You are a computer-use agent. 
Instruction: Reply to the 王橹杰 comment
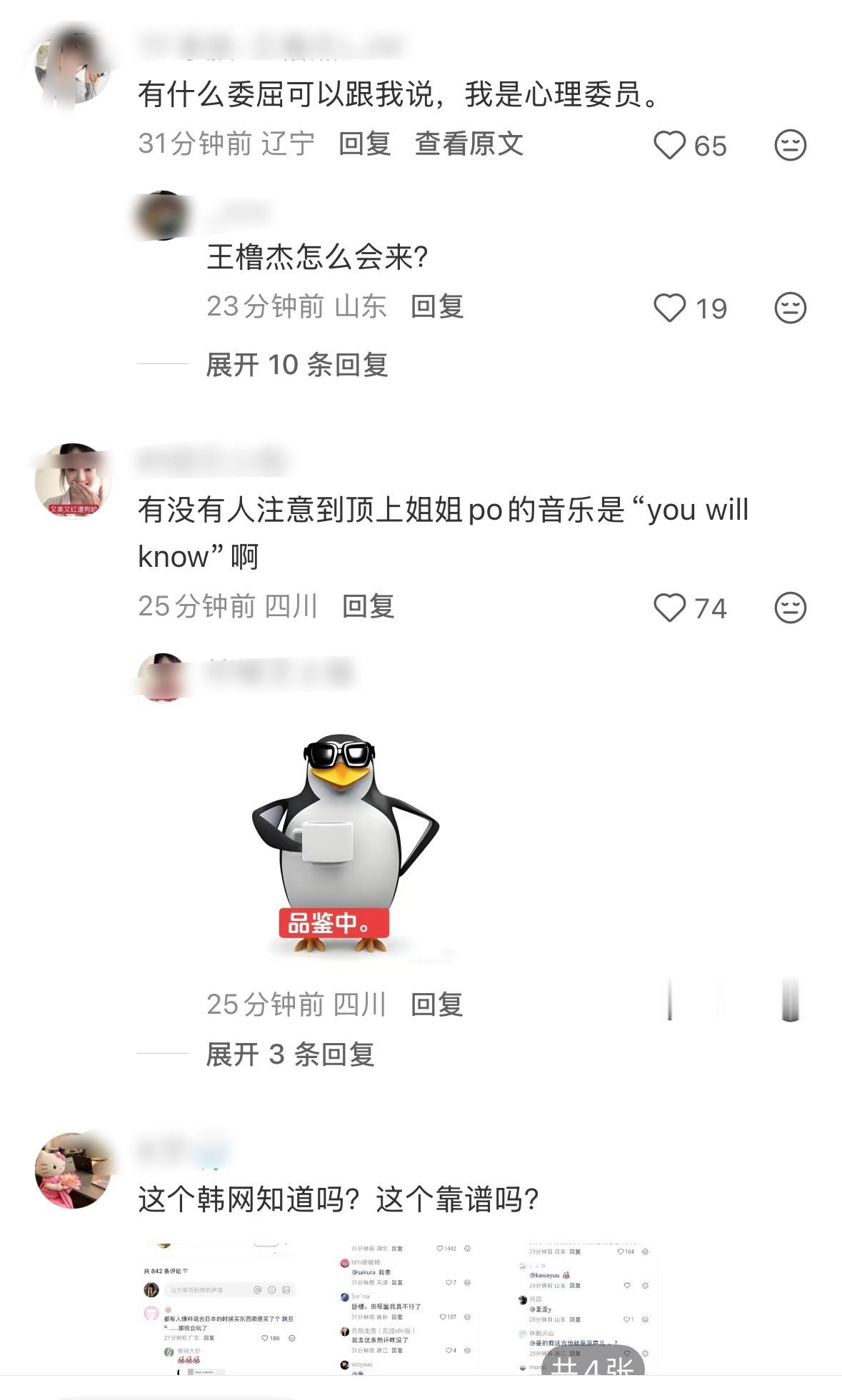click(436, 308)
